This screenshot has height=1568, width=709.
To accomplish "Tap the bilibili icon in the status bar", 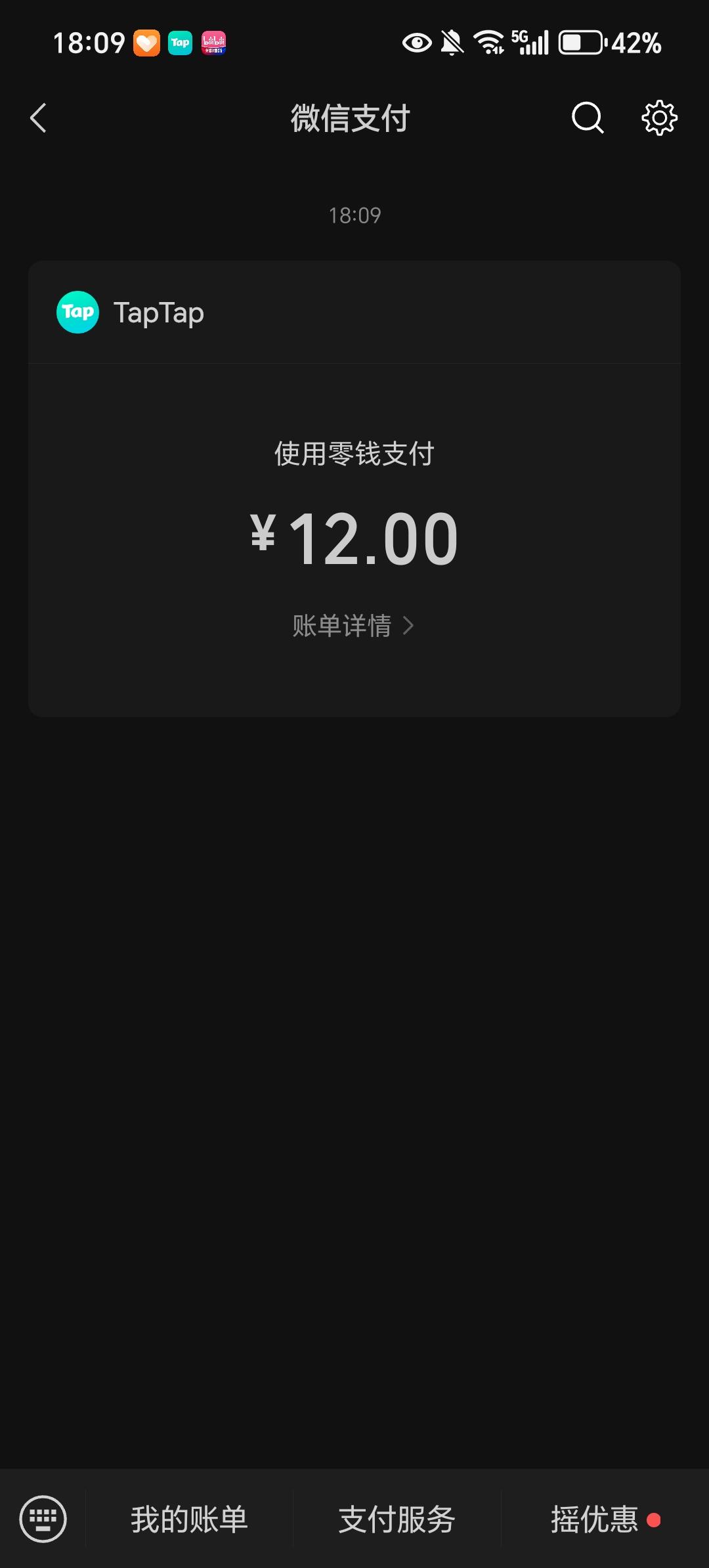I will click(x=215, y=42).
